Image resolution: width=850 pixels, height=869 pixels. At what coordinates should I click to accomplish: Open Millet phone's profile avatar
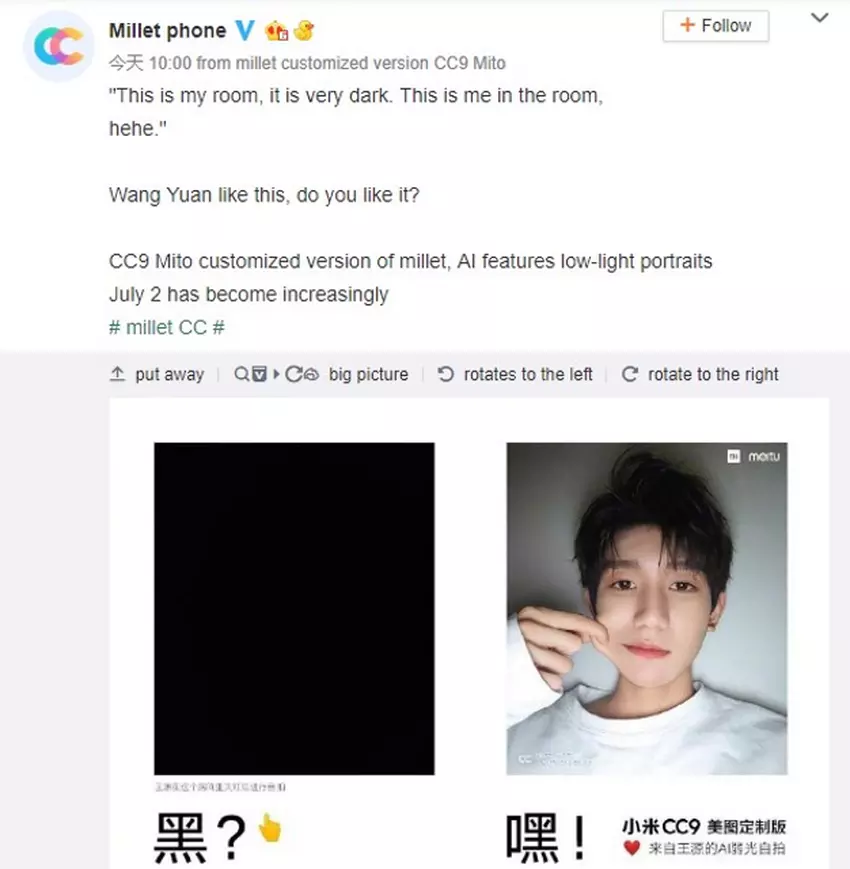[58, 47]
